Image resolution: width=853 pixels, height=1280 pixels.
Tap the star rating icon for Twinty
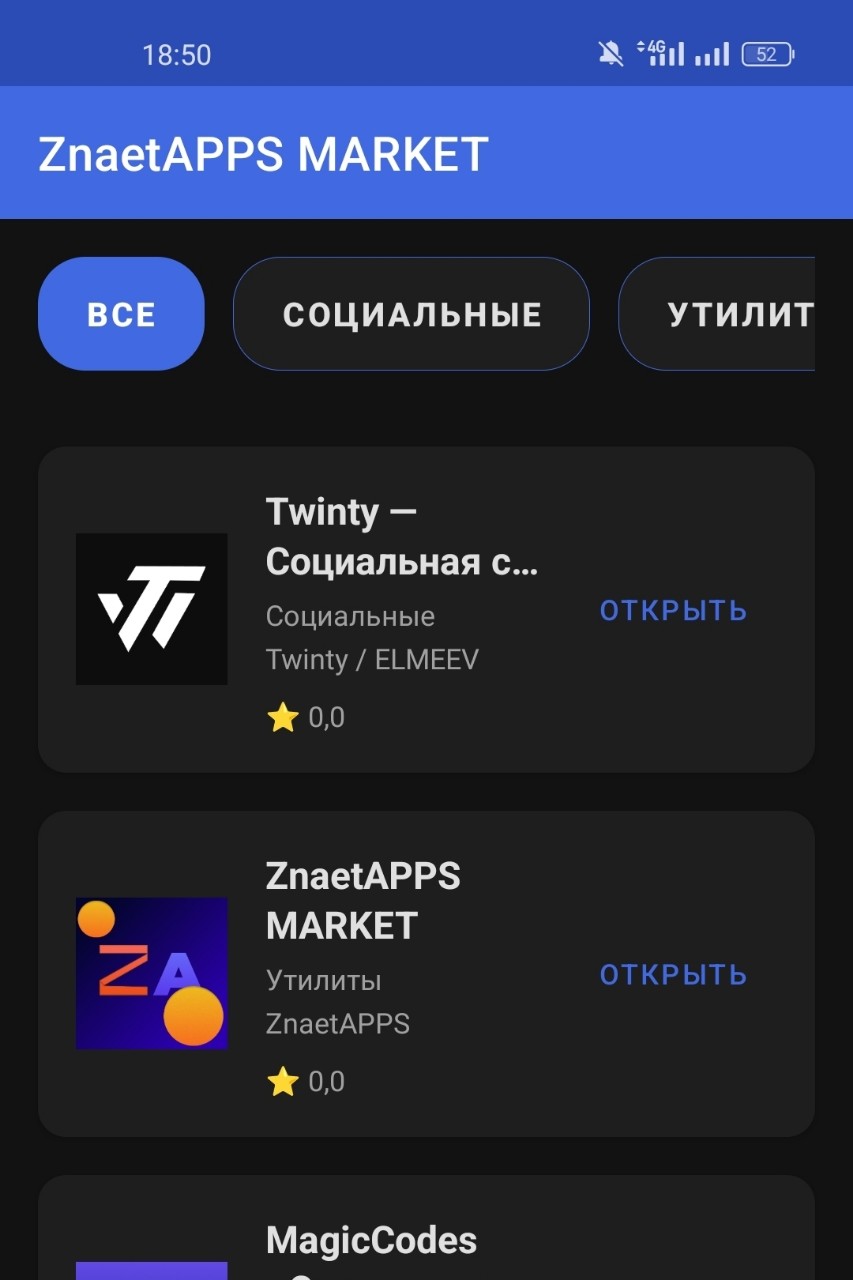tap(285, 716)
